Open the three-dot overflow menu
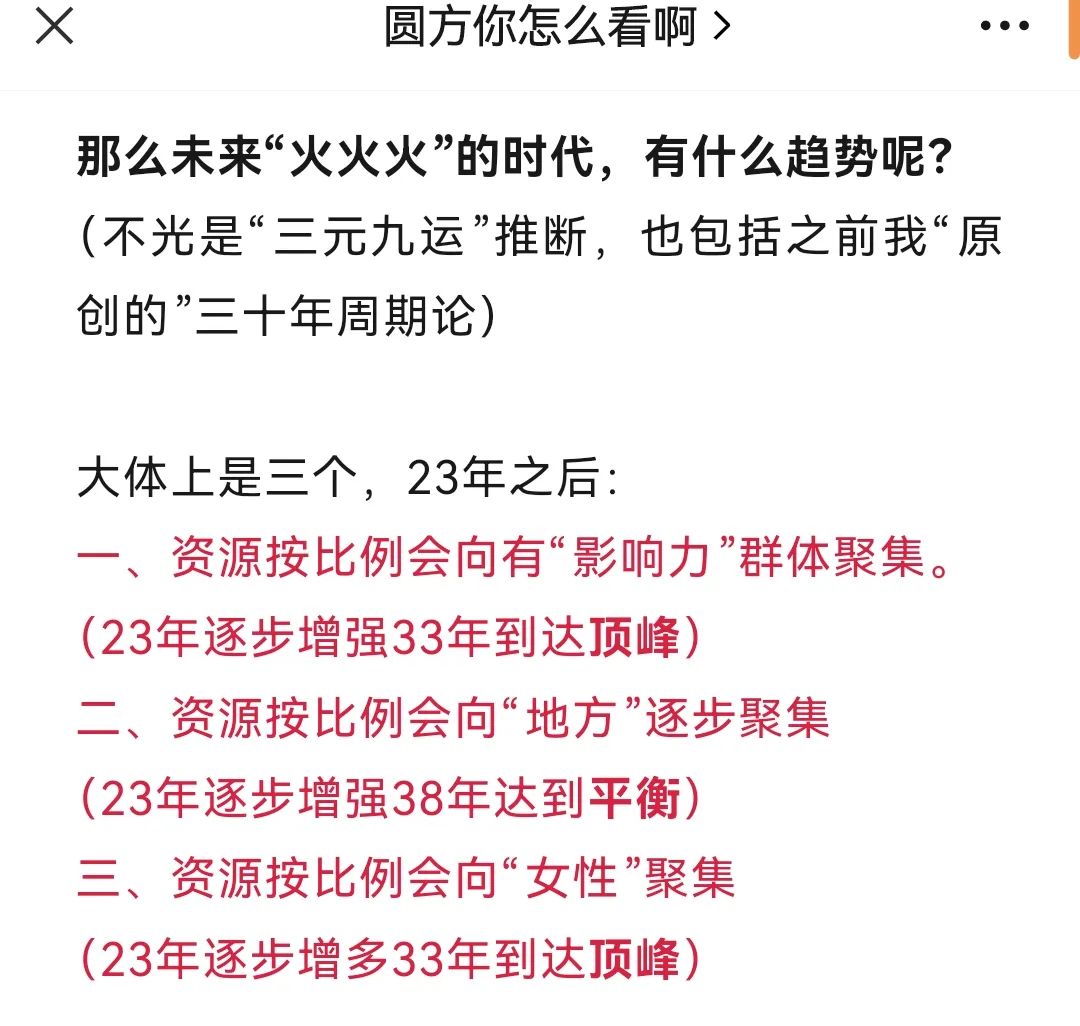 (1004, 28)
